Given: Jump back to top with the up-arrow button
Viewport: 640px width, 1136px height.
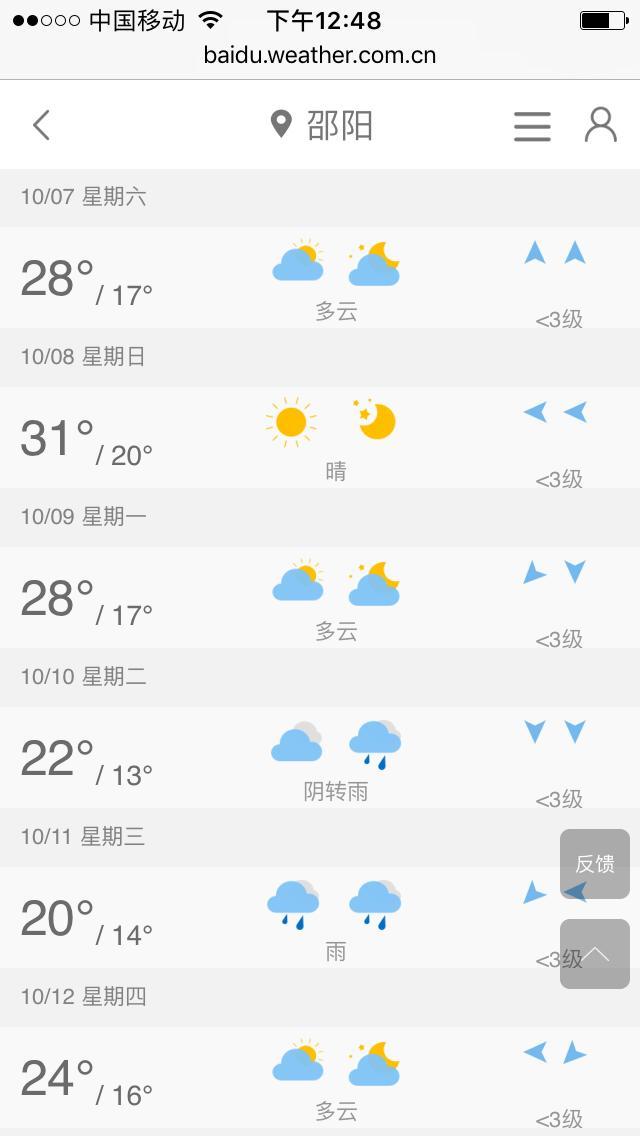Looking at the screenshot, I should [x=595, y=953].
